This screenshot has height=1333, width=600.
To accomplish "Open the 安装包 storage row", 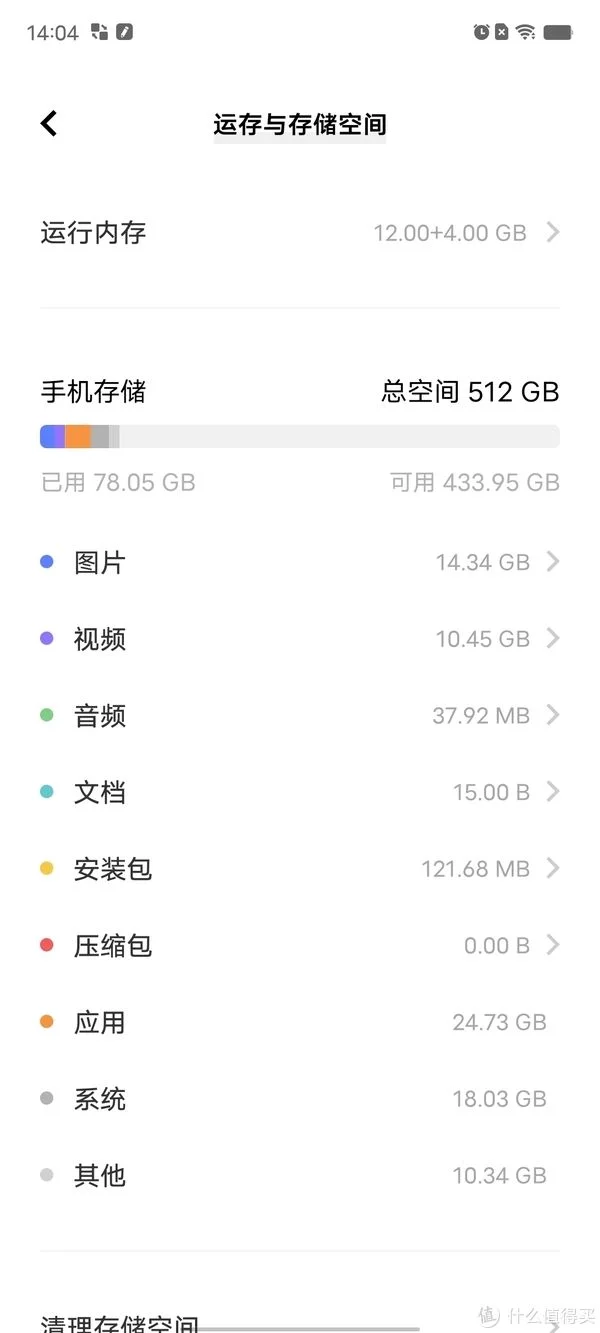I will (300, 869).
